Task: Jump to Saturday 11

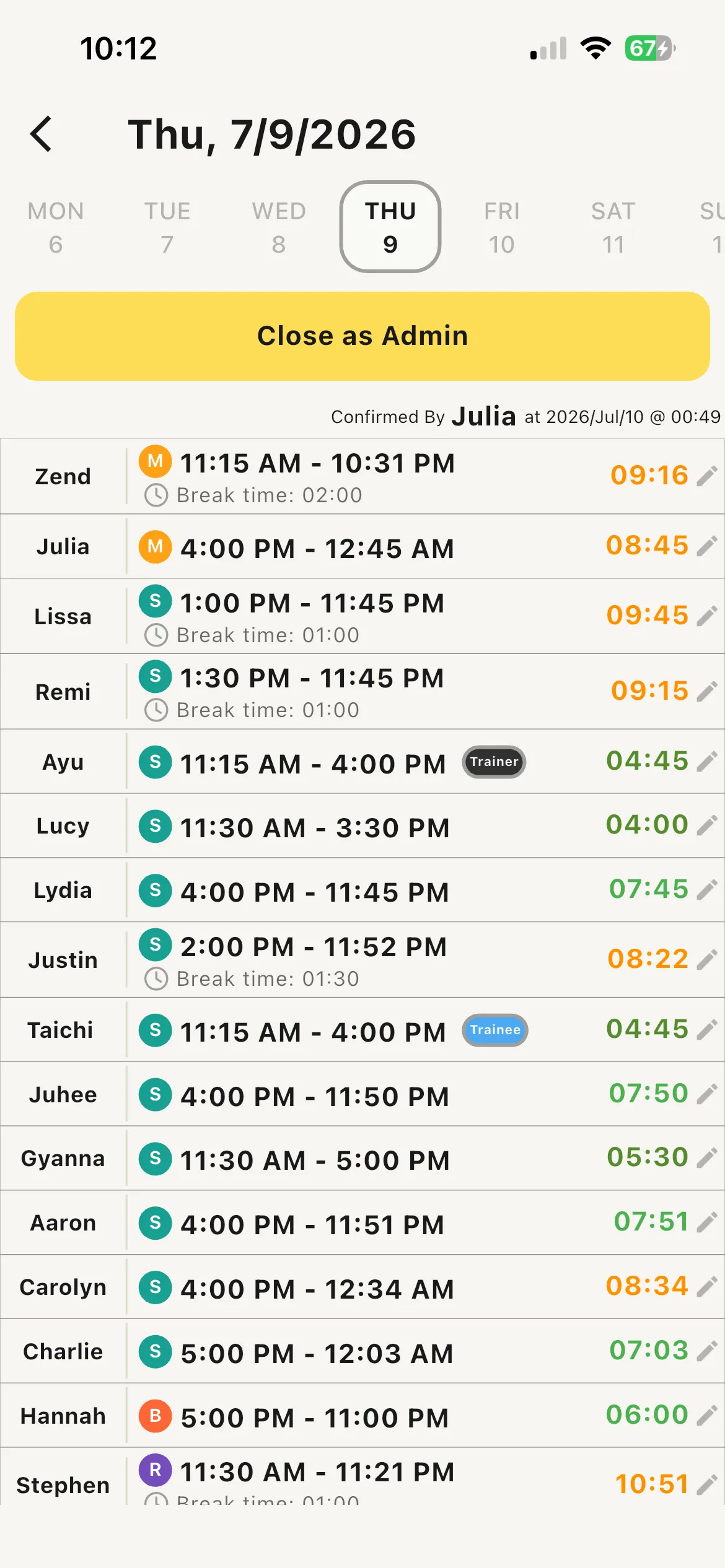Action: click(x=613, y=227)
